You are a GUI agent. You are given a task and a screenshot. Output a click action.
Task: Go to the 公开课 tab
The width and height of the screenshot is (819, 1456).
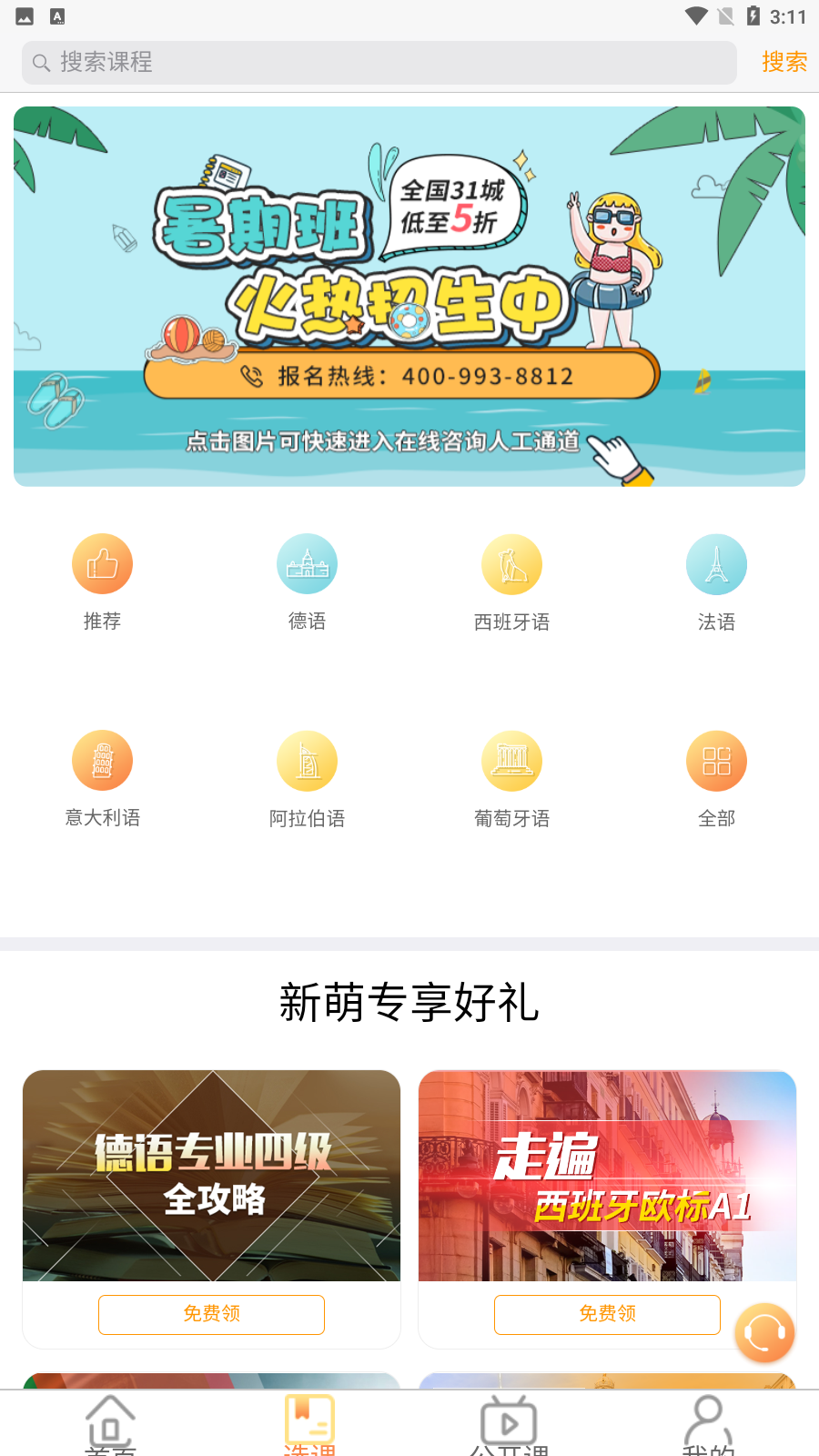click(x=509, y=1424)
